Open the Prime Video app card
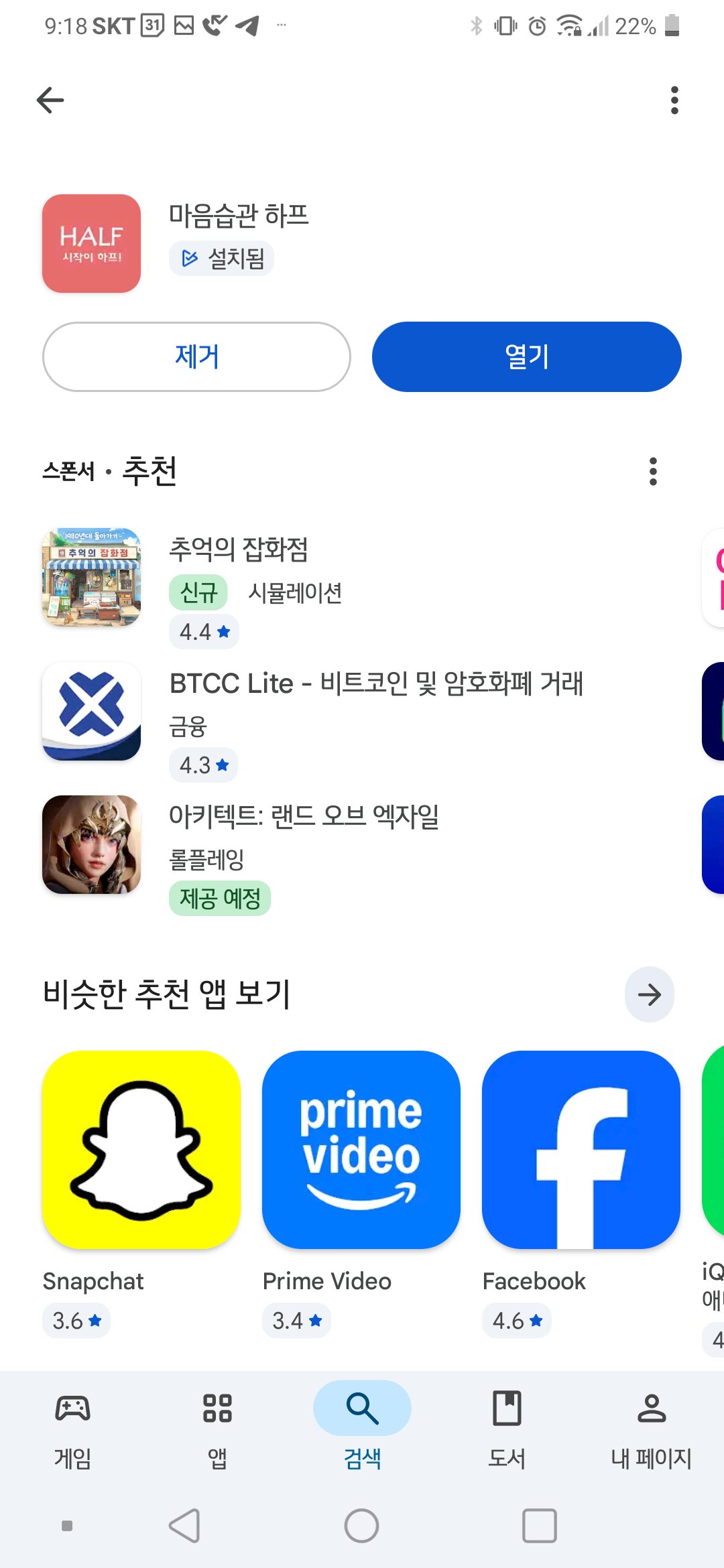 (x=361, y=1150)
